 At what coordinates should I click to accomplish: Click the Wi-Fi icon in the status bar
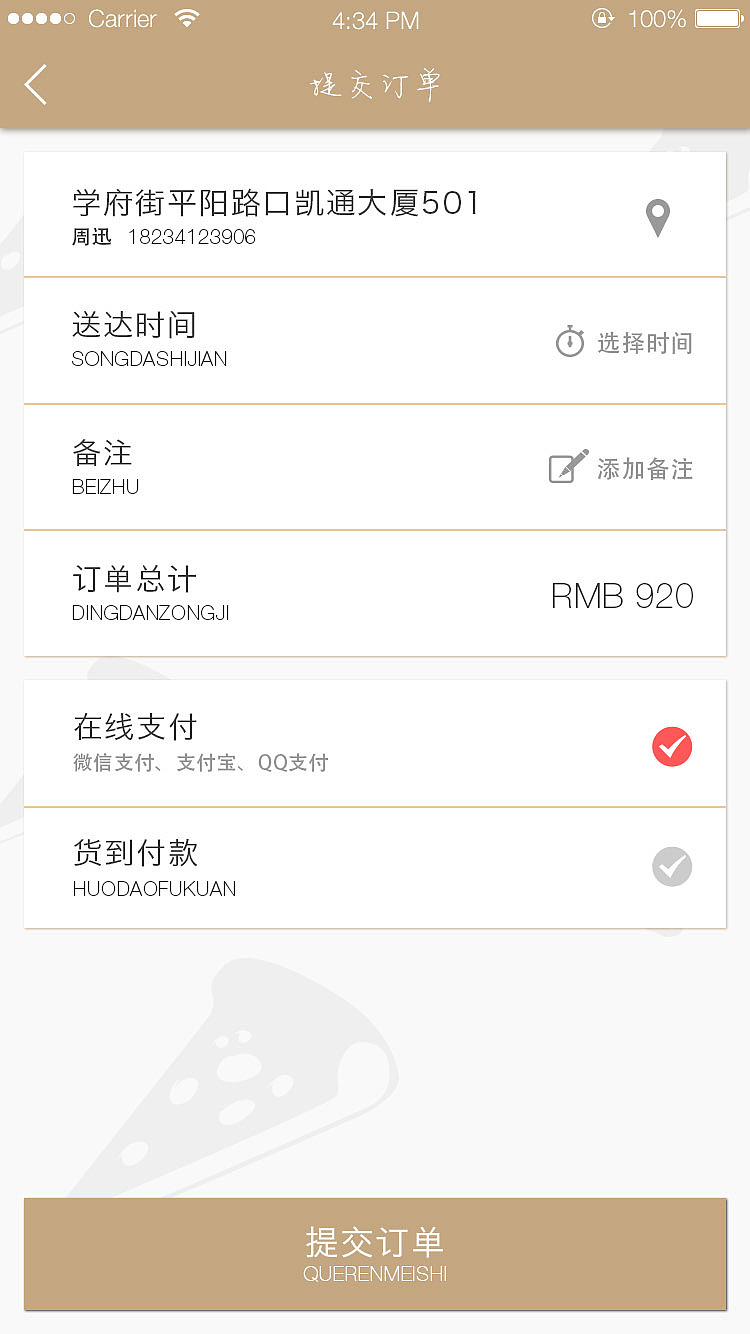186,17
